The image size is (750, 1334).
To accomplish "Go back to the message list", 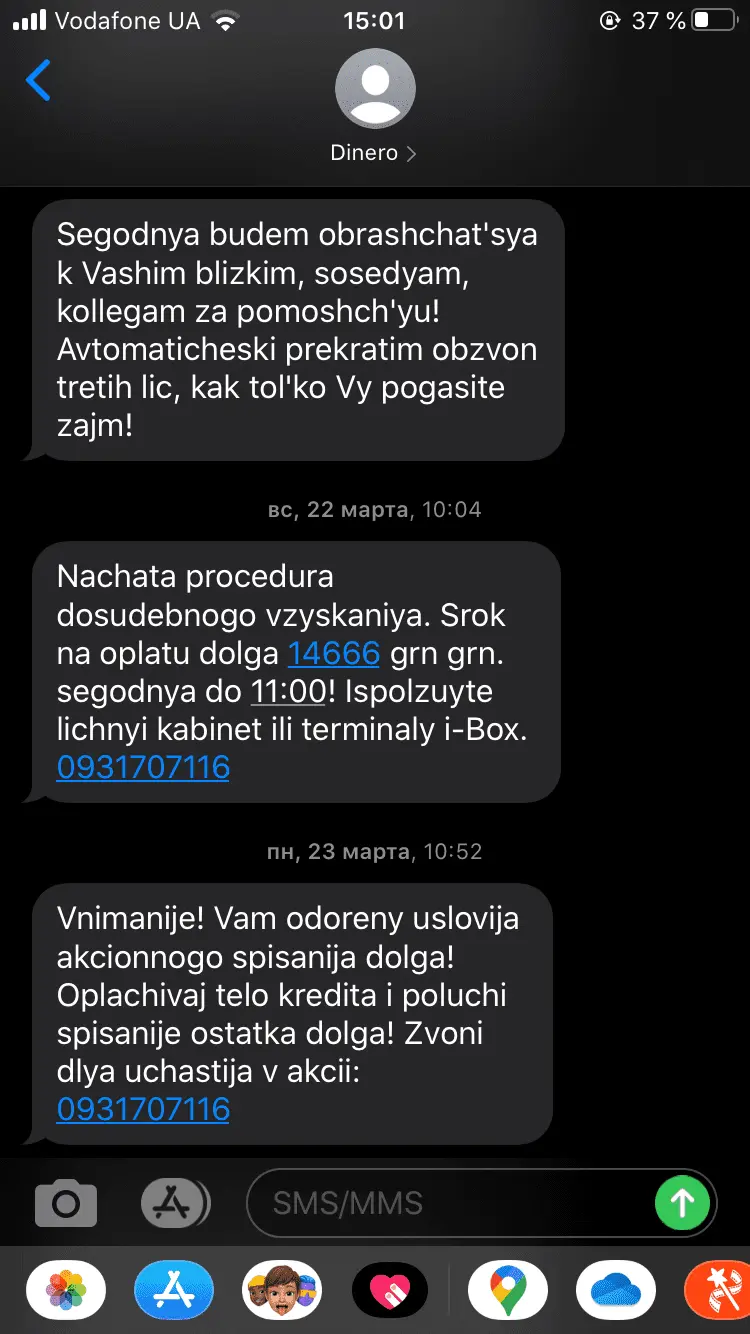I will pyautogui.click(x=38, y=80).
